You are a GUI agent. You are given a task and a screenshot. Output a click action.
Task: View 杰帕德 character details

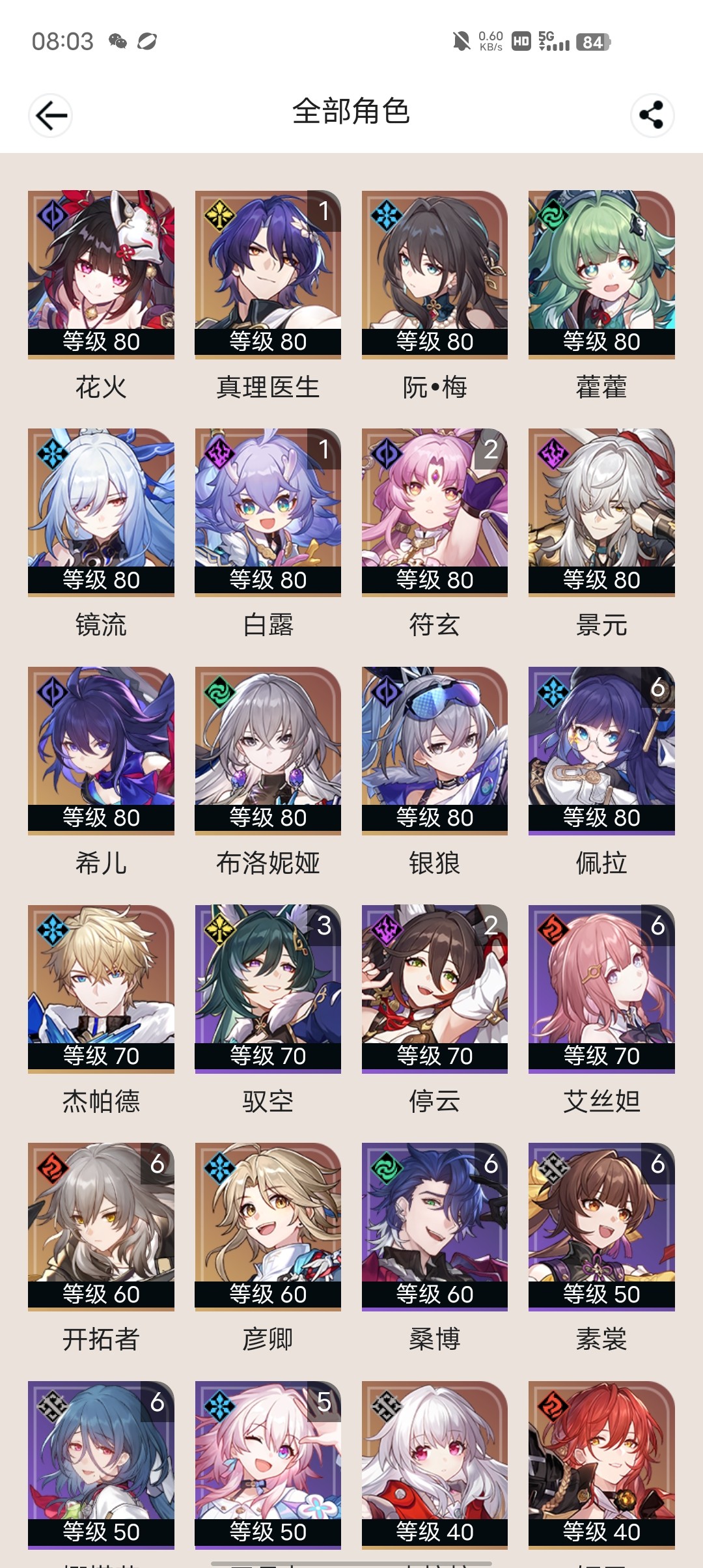point(101,988)
